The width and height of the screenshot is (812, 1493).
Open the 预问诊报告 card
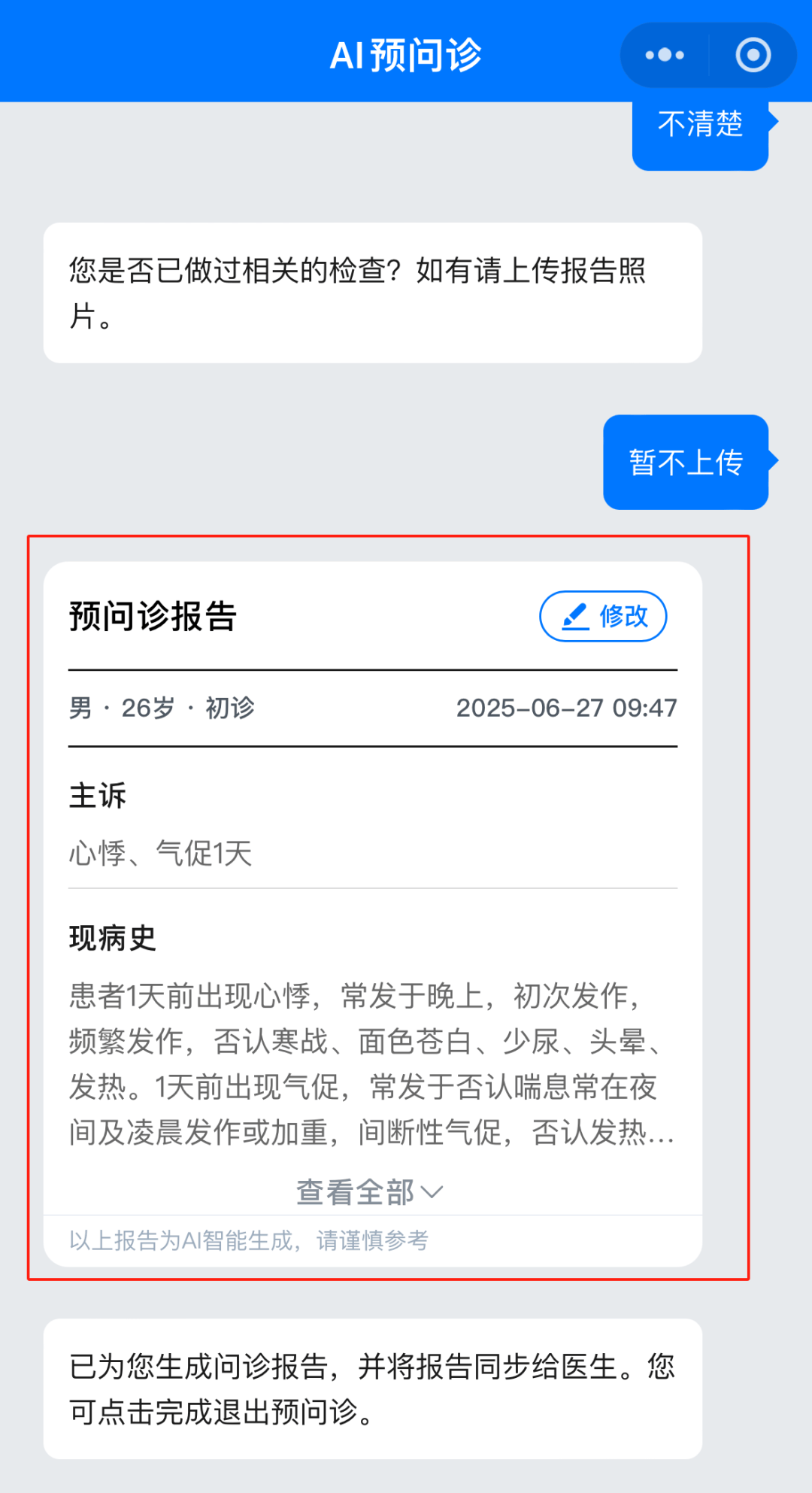pyautogui.click(x=153, y=617)
